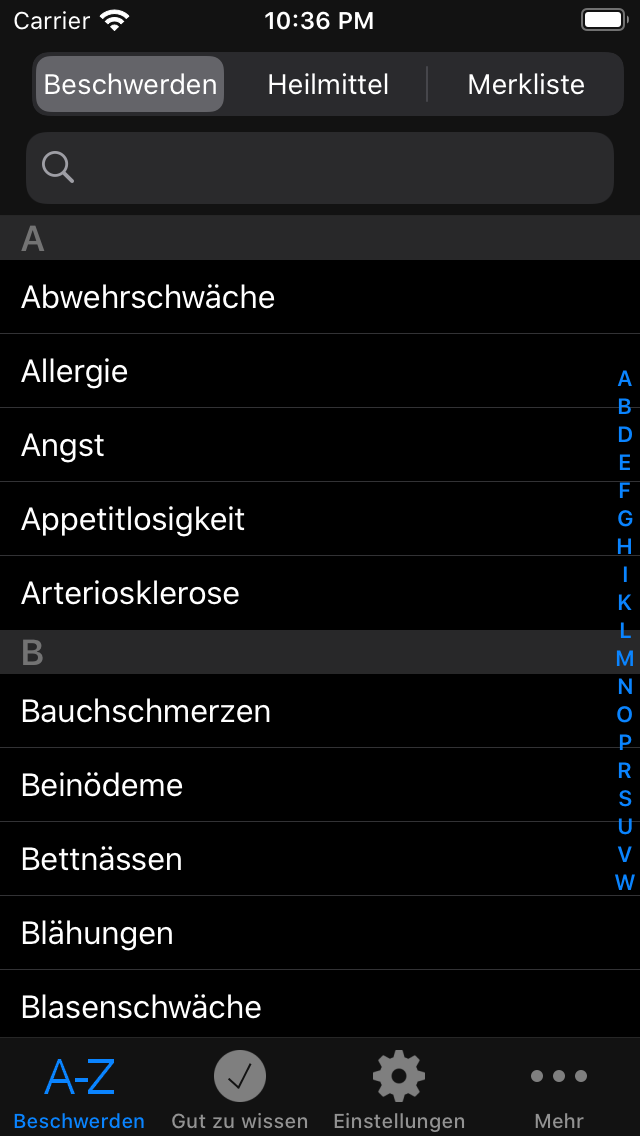Open the Abwehrschwäche entry
Viewport: 640px width, 1136px height.
(320, 297)
